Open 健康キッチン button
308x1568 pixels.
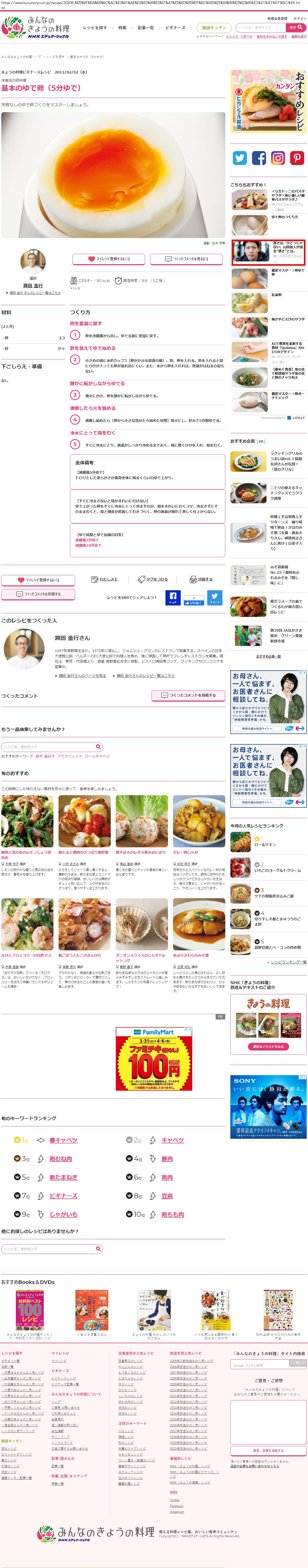coord(214,28)
